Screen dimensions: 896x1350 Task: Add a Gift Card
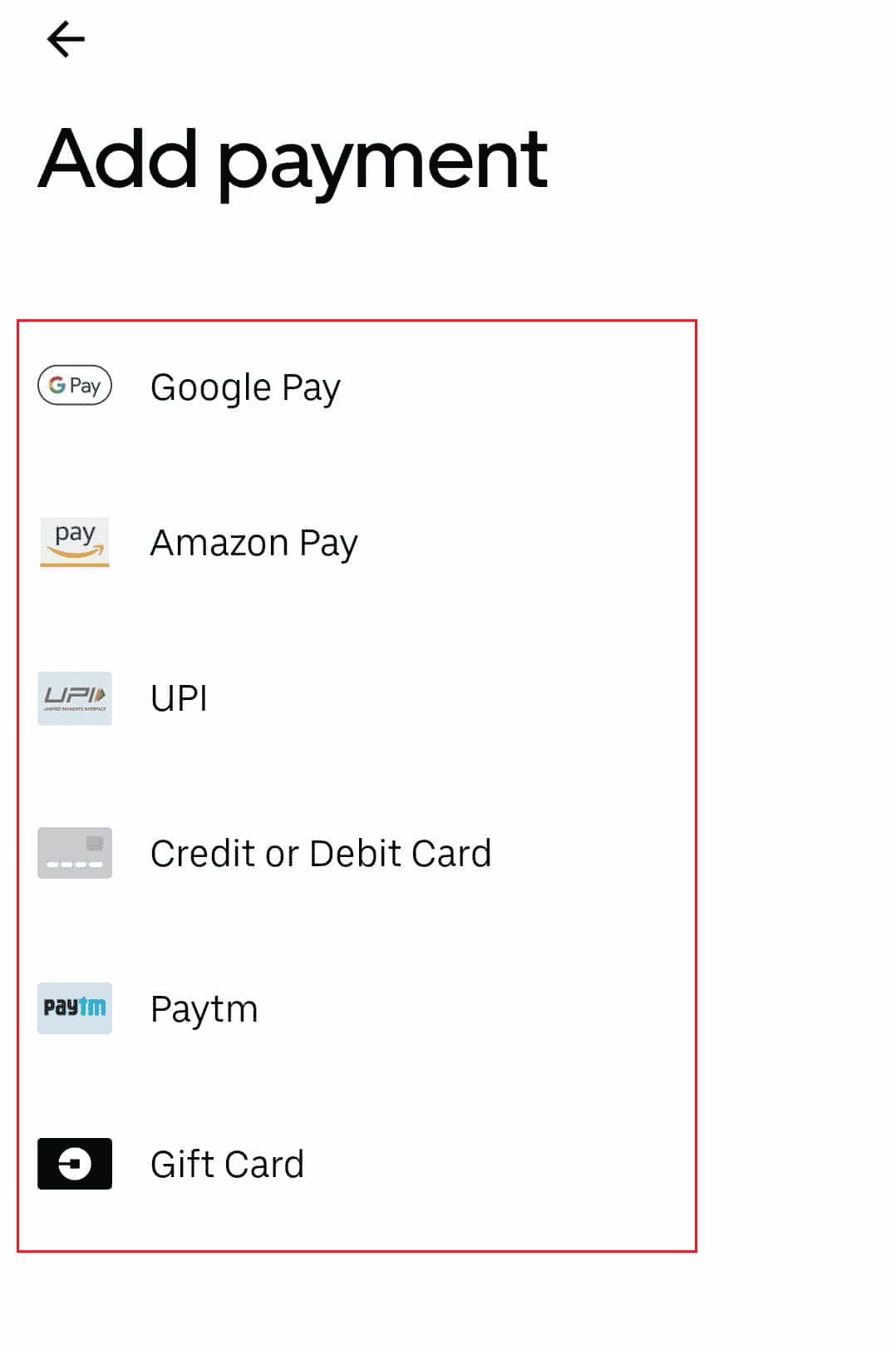click(x=227, y=1164)
